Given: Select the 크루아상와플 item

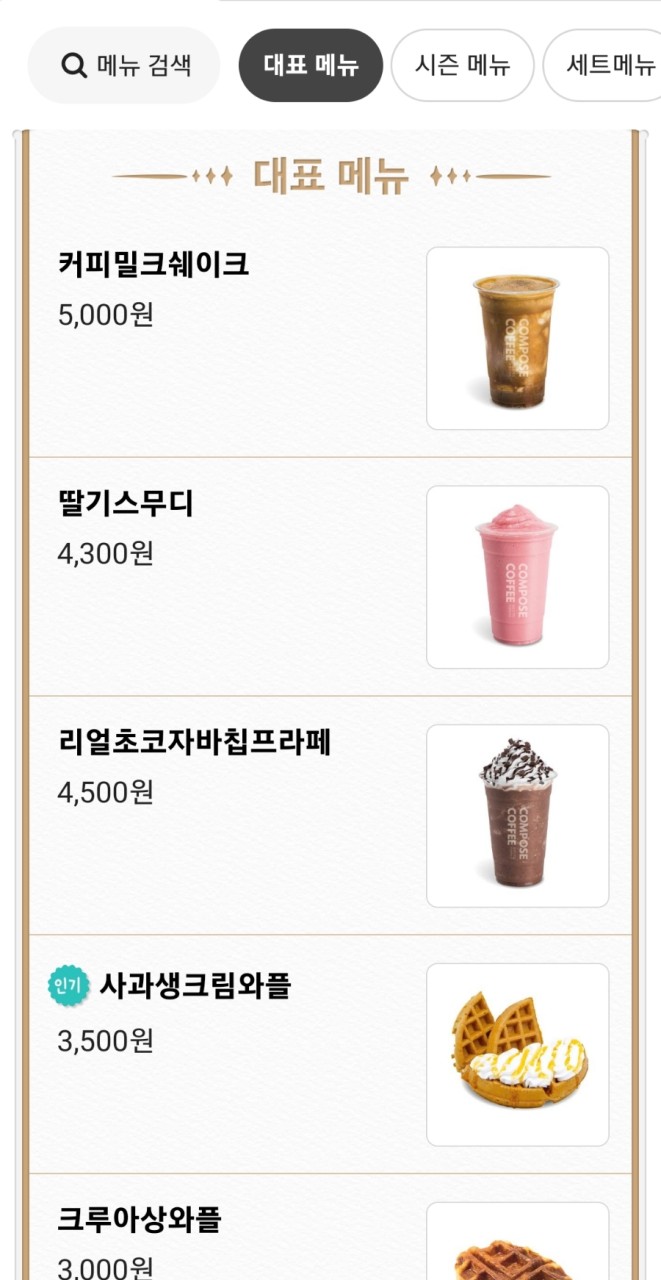Looking at the screenshot, I should (x=140, y=1220).
